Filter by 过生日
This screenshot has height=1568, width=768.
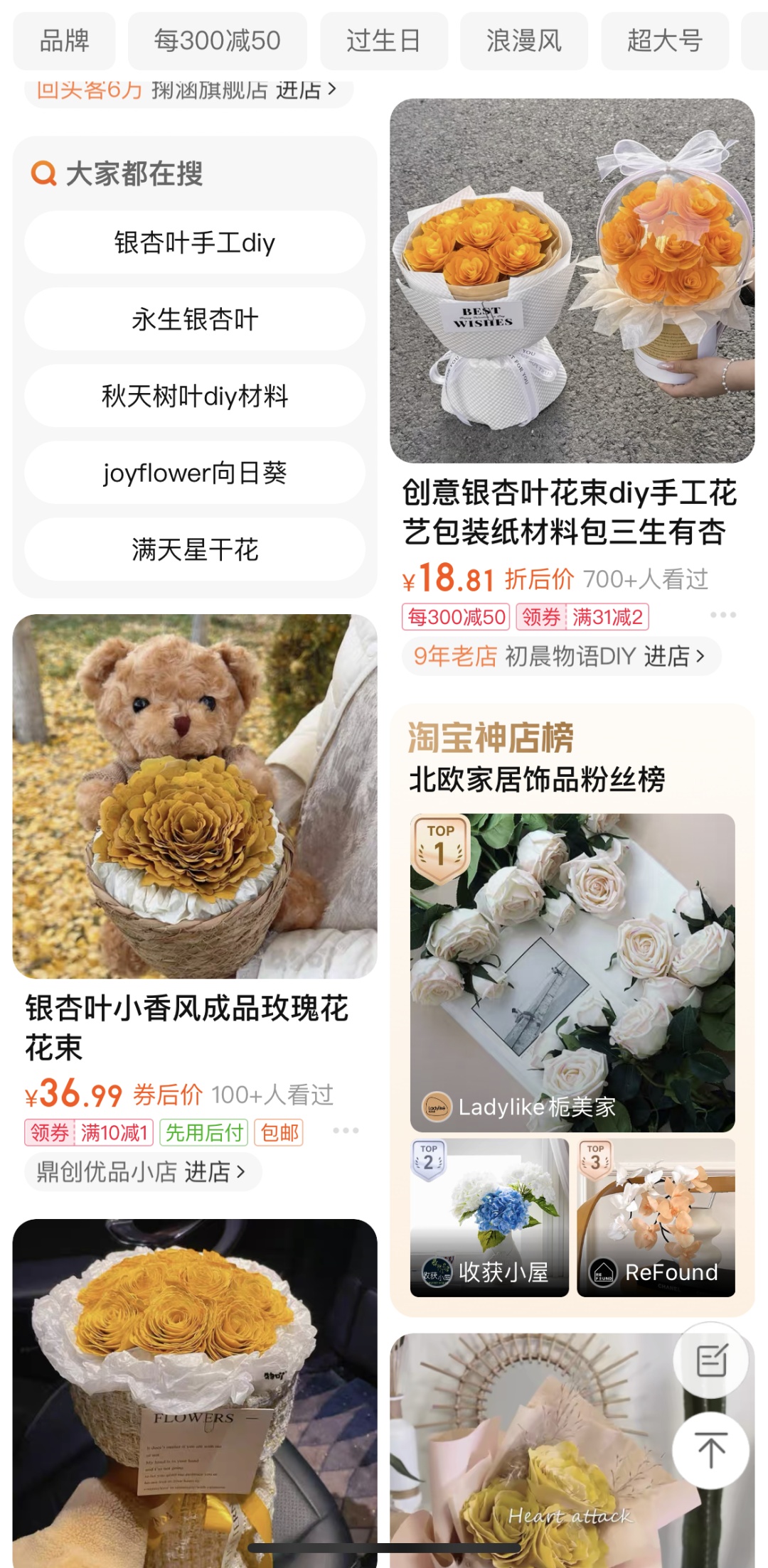pos(383,41)
